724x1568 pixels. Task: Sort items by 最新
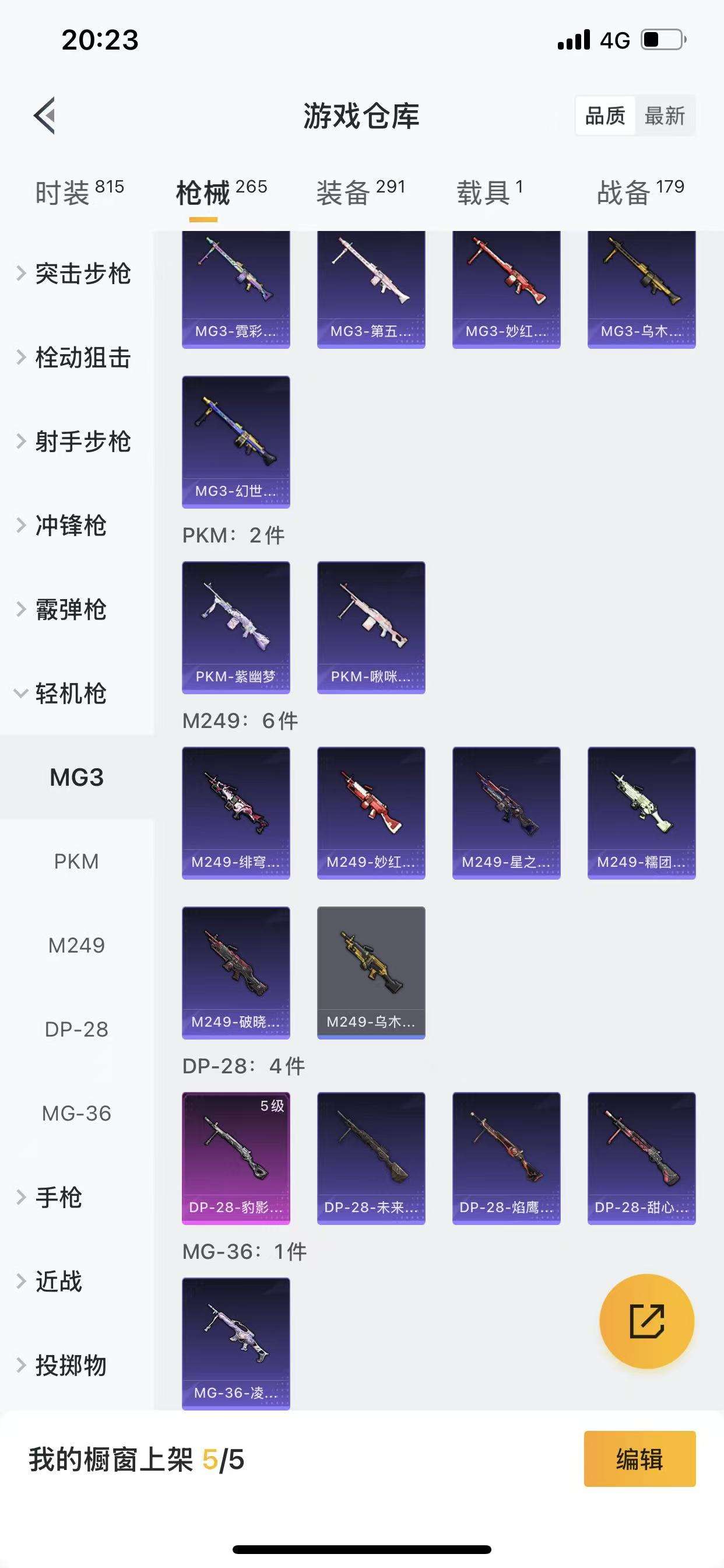665,116
